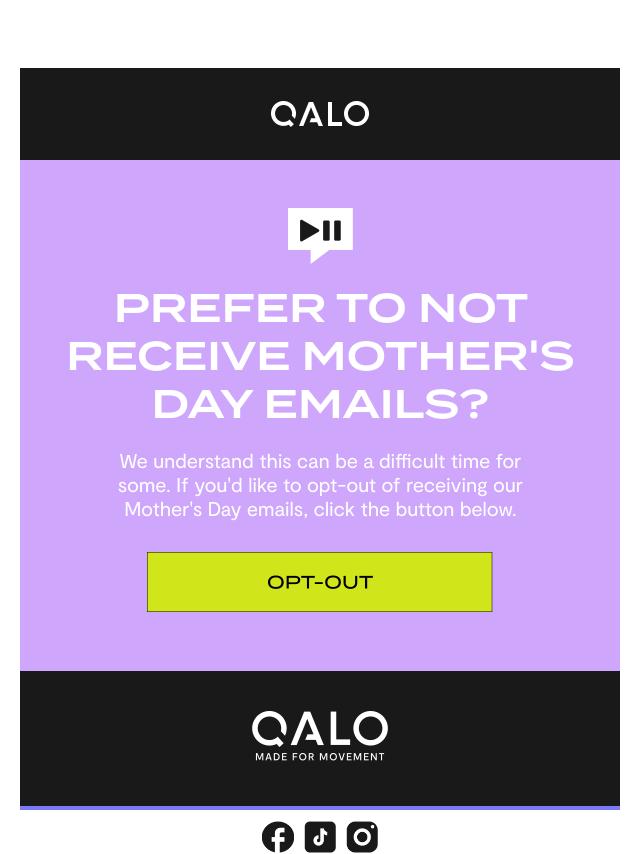Open QALO's Facebook page
Viewport: 640px width, 854px height.
coord(278,837)
